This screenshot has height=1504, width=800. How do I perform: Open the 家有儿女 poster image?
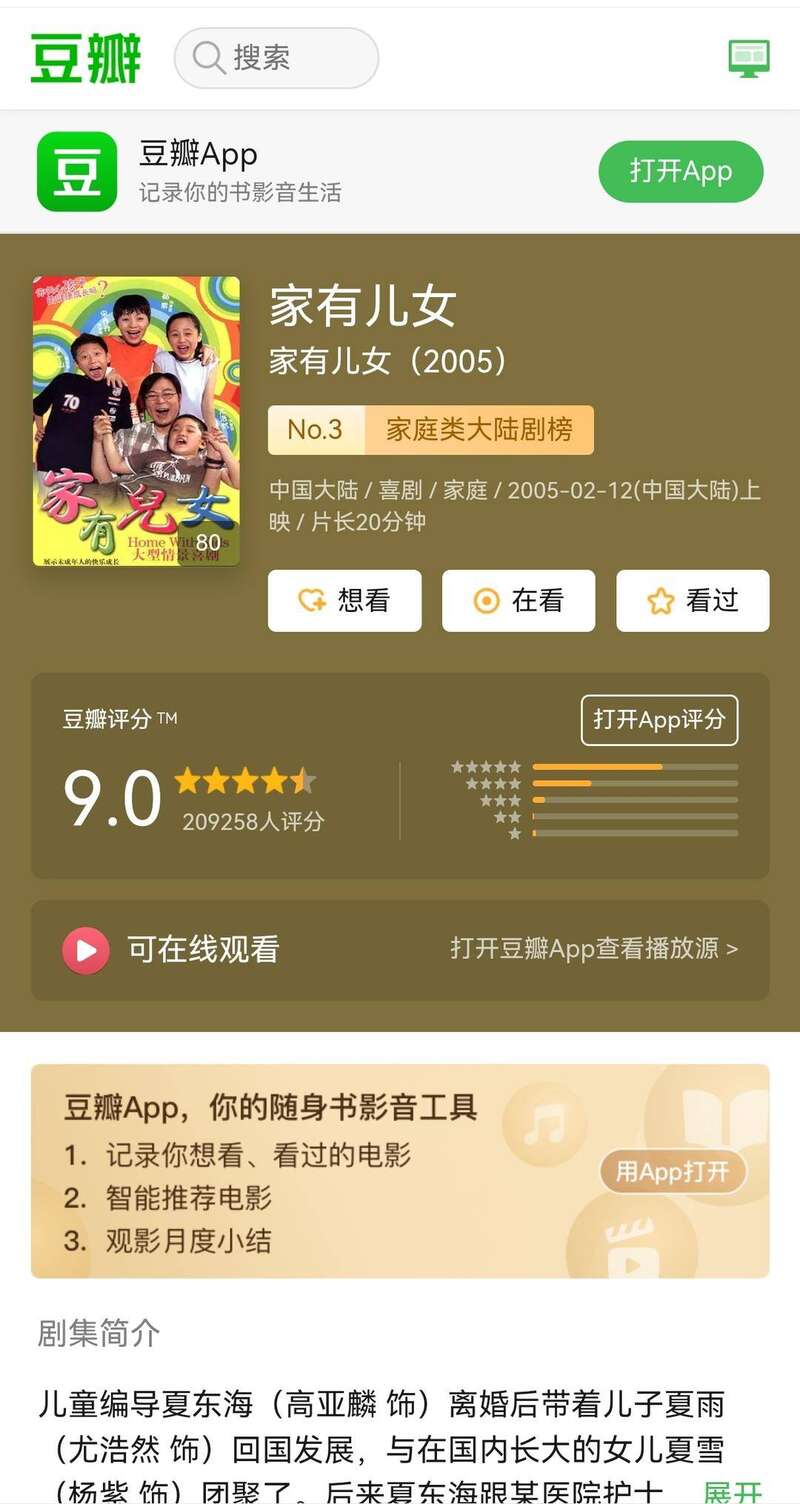coord(136,421)
